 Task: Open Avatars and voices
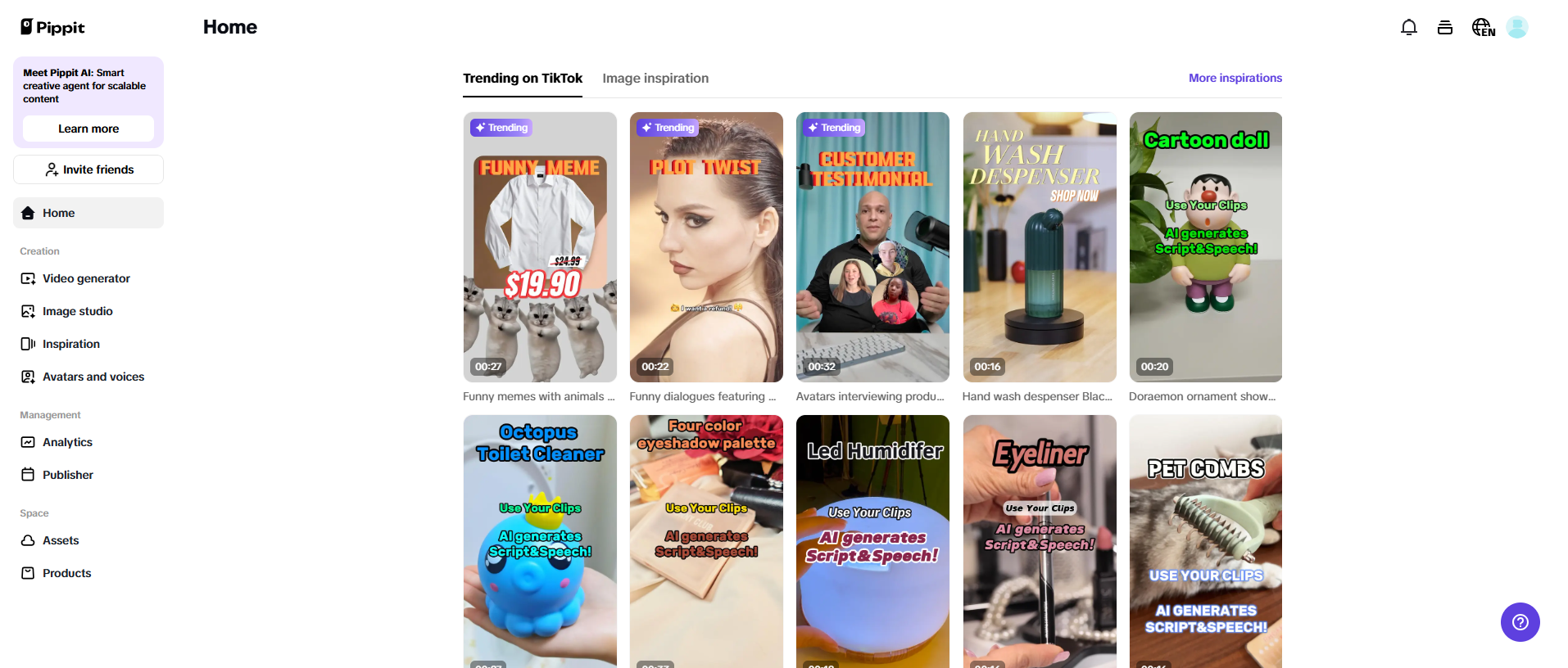coord(93,377)
